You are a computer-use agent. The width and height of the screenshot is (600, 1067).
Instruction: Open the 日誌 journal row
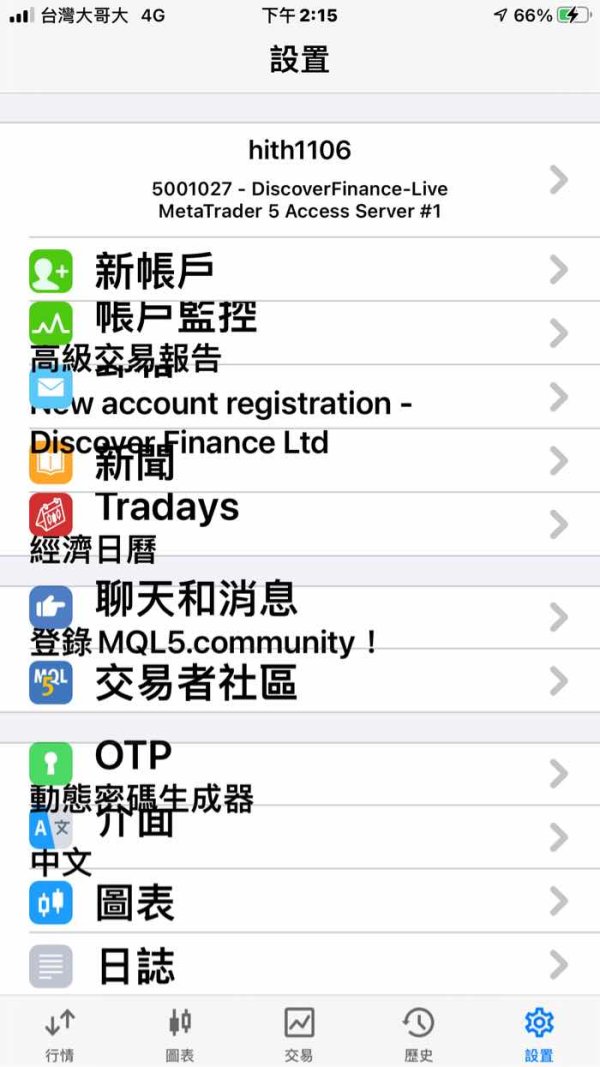pyautogui.click(x=300, y=964)
